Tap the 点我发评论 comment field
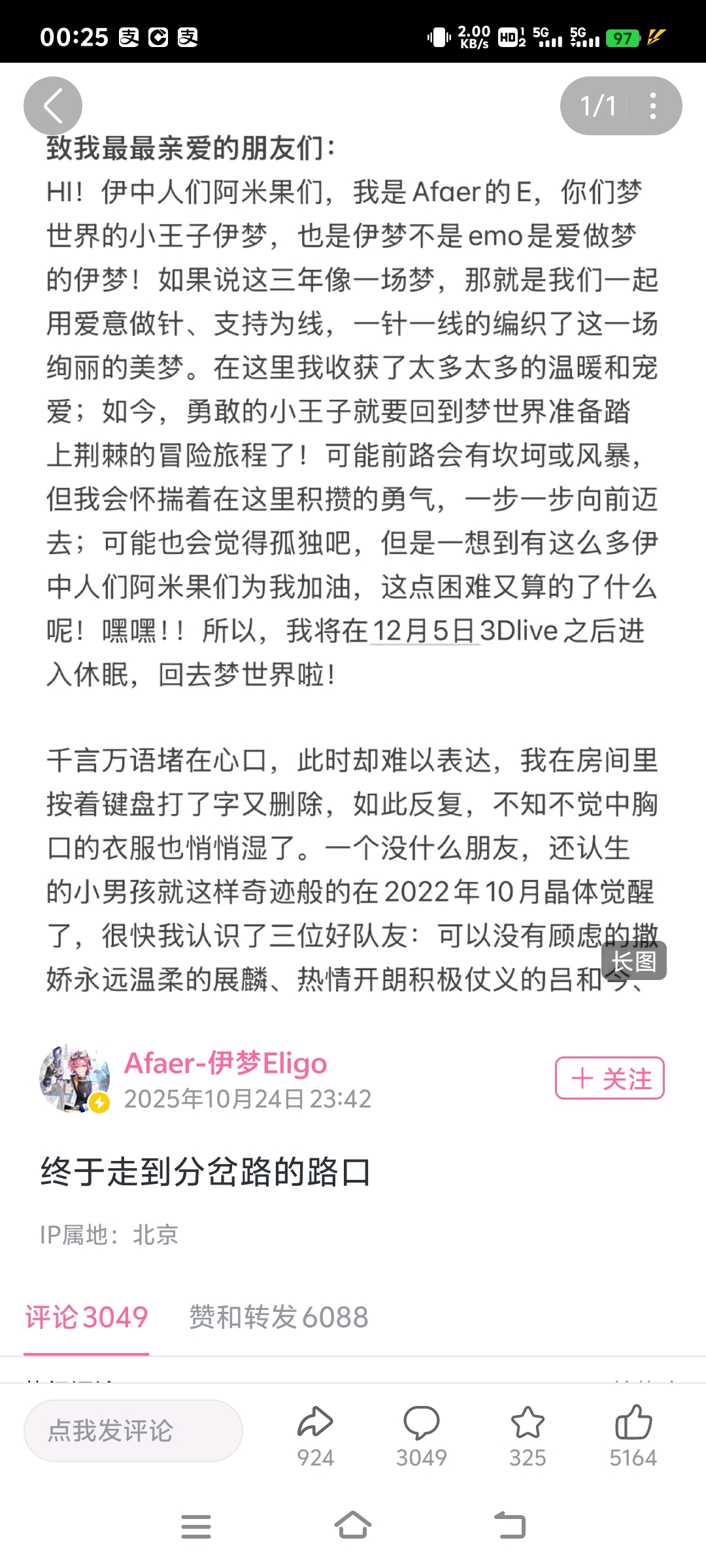This screenshot has width=706, height=1568. click(133, 1431)
